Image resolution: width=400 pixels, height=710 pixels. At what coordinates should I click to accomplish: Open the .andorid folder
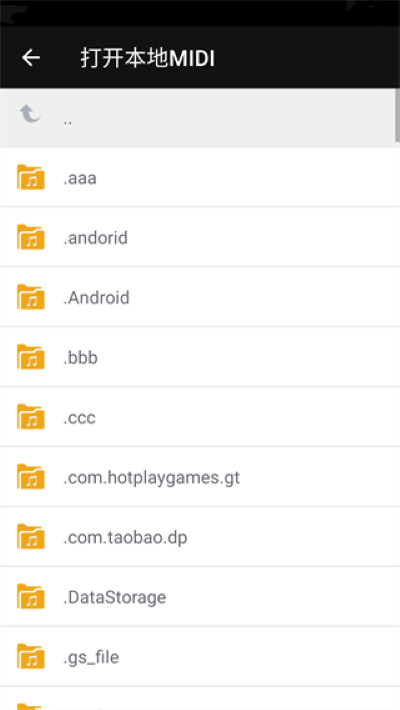(200, 237)
